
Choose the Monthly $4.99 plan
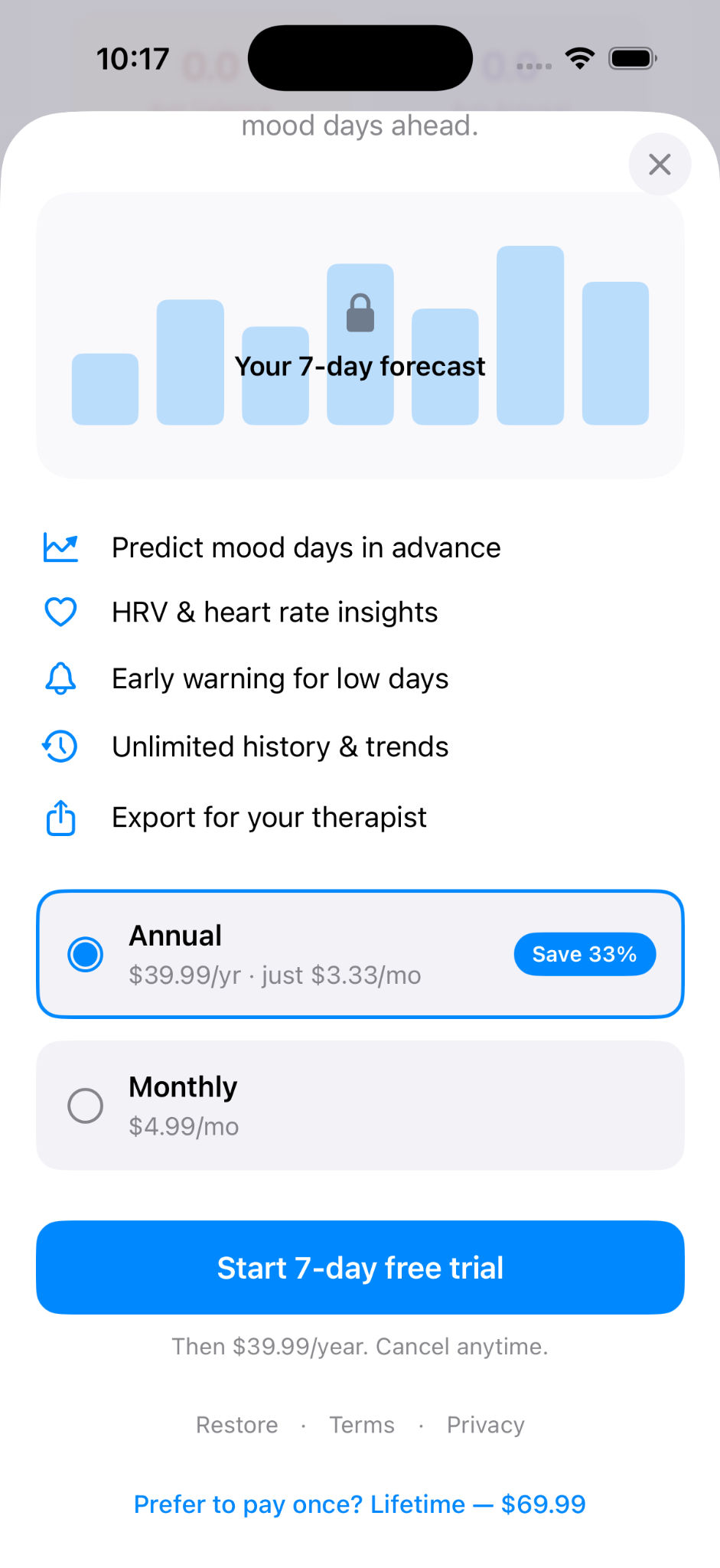coord(360,1105)
